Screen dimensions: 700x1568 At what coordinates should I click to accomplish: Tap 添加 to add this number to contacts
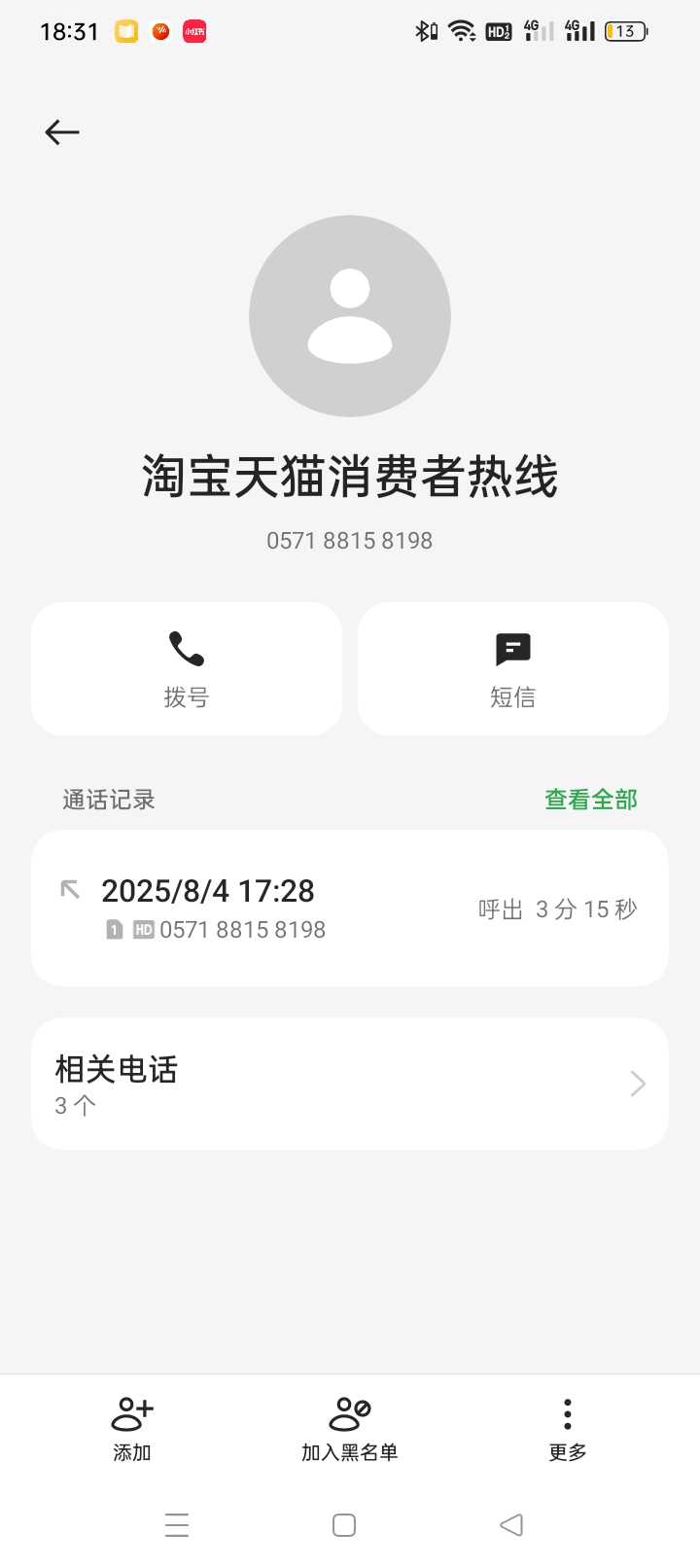pos(132,1430)
